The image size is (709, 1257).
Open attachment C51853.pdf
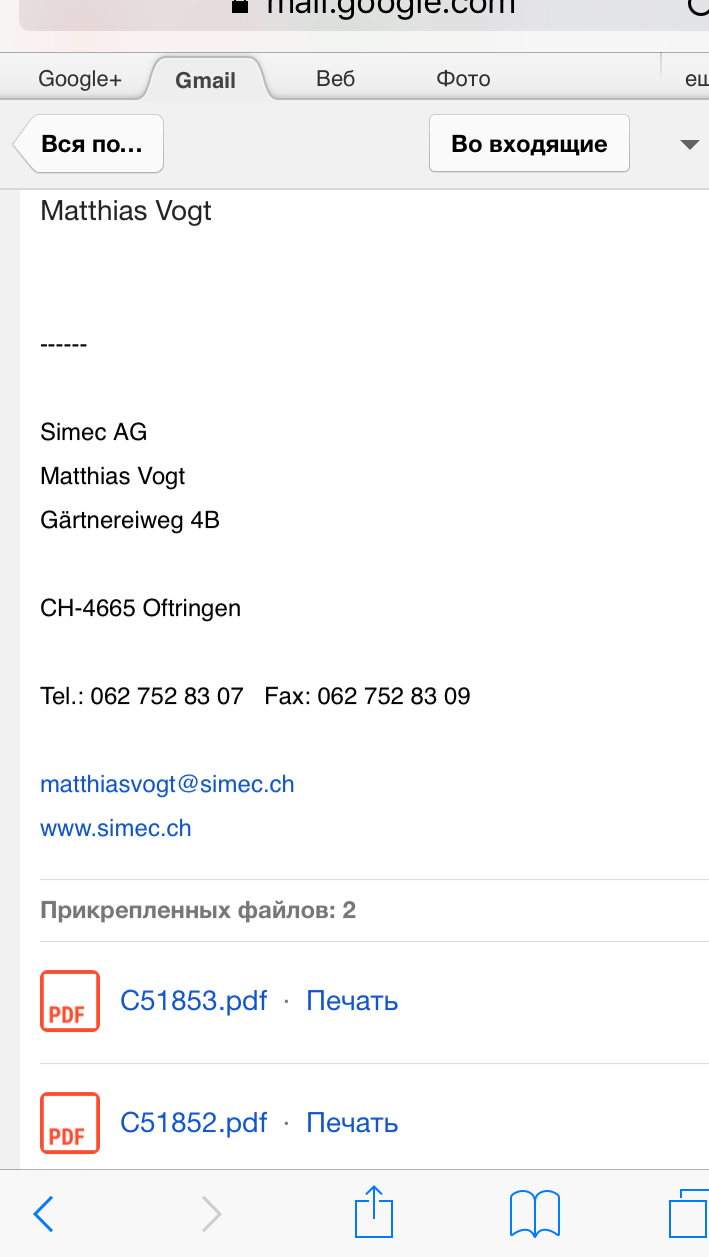[x=193, y=1001]
